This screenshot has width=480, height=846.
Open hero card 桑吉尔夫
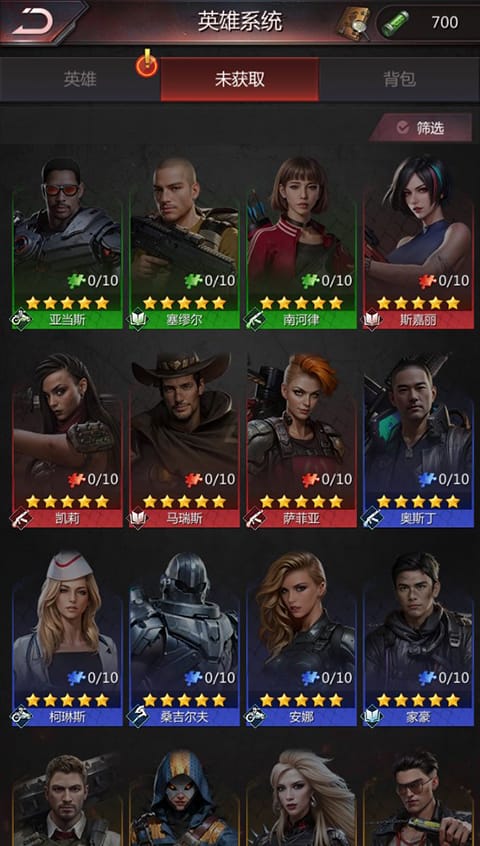point(184,639)
